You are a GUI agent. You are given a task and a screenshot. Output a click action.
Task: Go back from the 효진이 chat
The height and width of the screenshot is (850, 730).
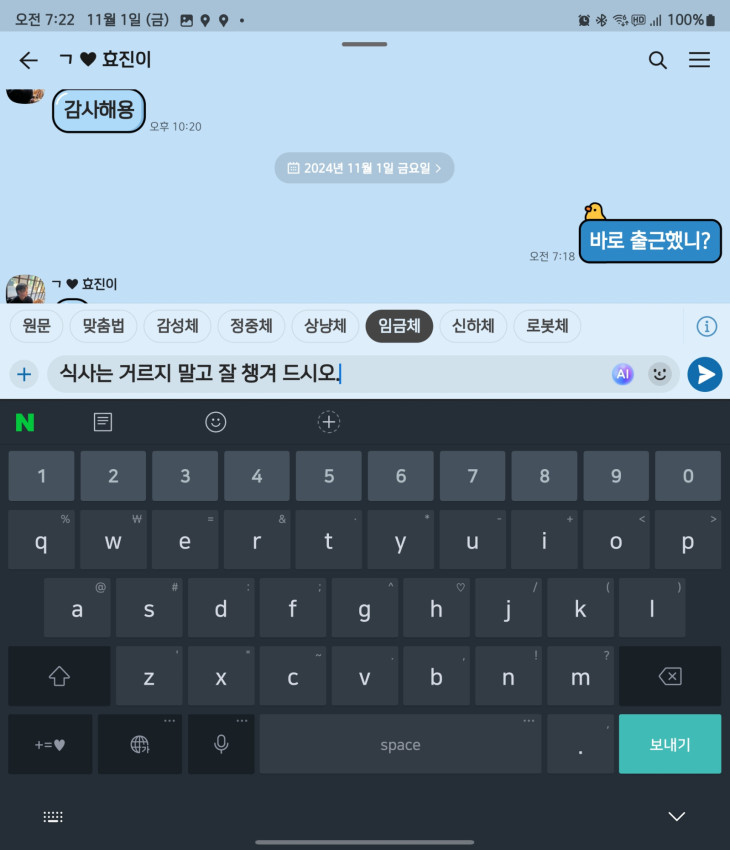tap(28, 60)
